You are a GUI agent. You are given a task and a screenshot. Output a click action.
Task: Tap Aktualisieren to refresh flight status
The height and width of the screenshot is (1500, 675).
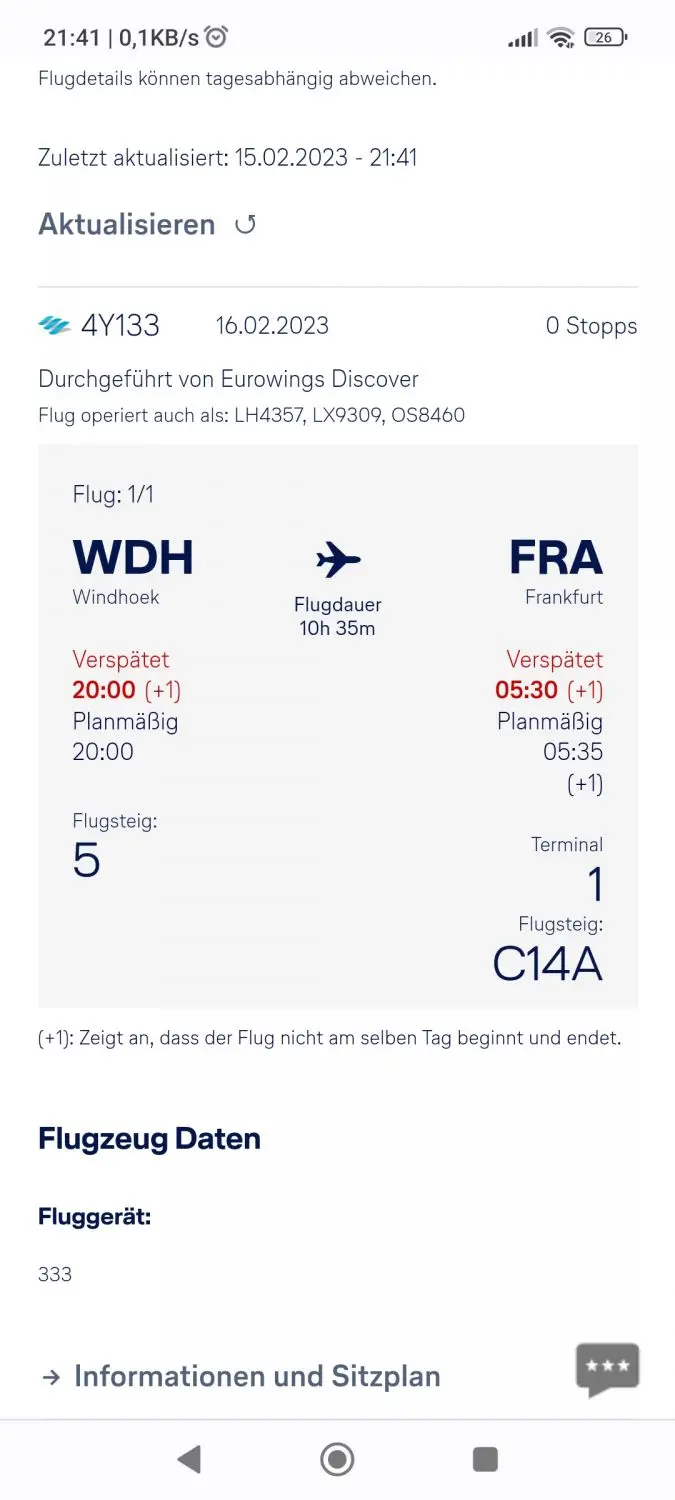tap(147, 224)
